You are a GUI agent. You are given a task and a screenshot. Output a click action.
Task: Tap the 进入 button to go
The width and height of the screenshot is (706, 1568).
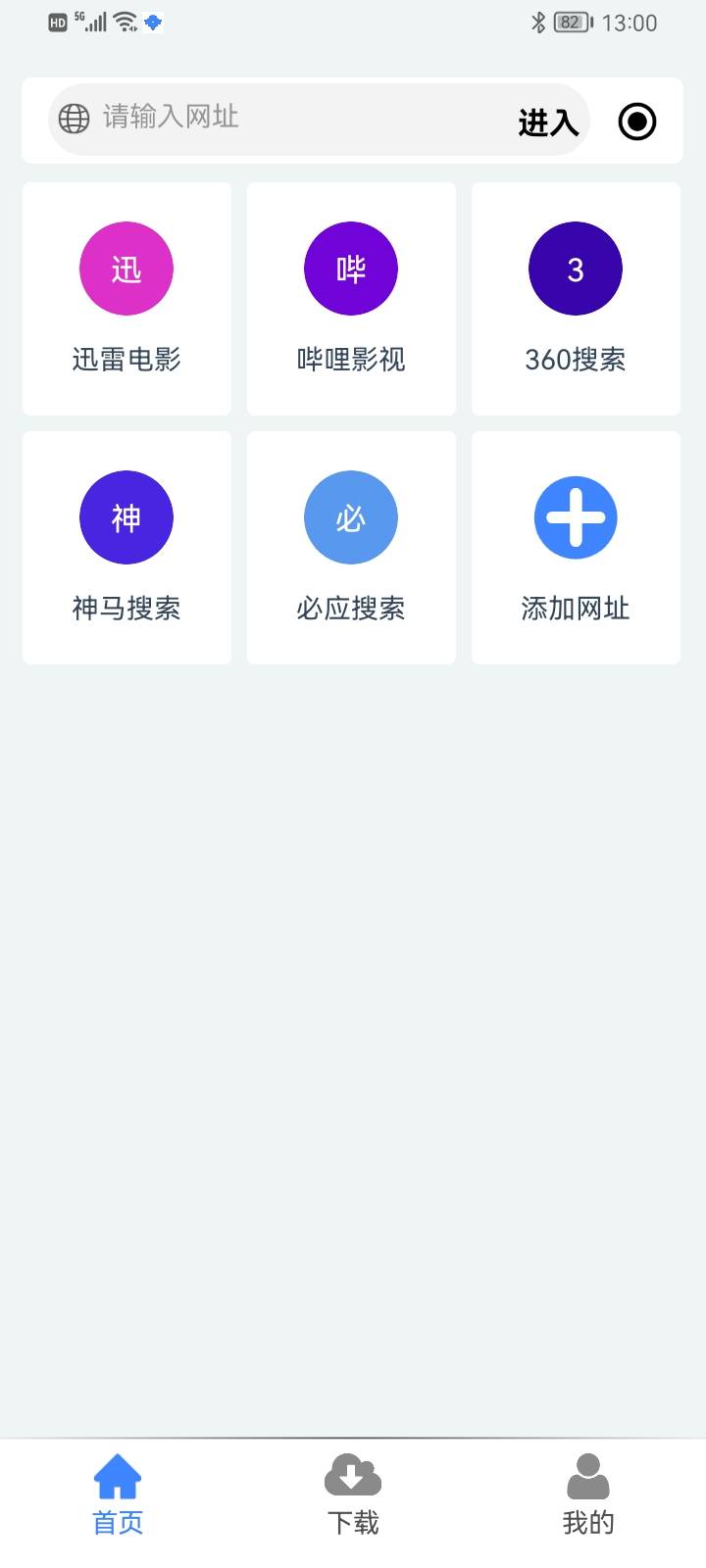(x=548, y=122)
